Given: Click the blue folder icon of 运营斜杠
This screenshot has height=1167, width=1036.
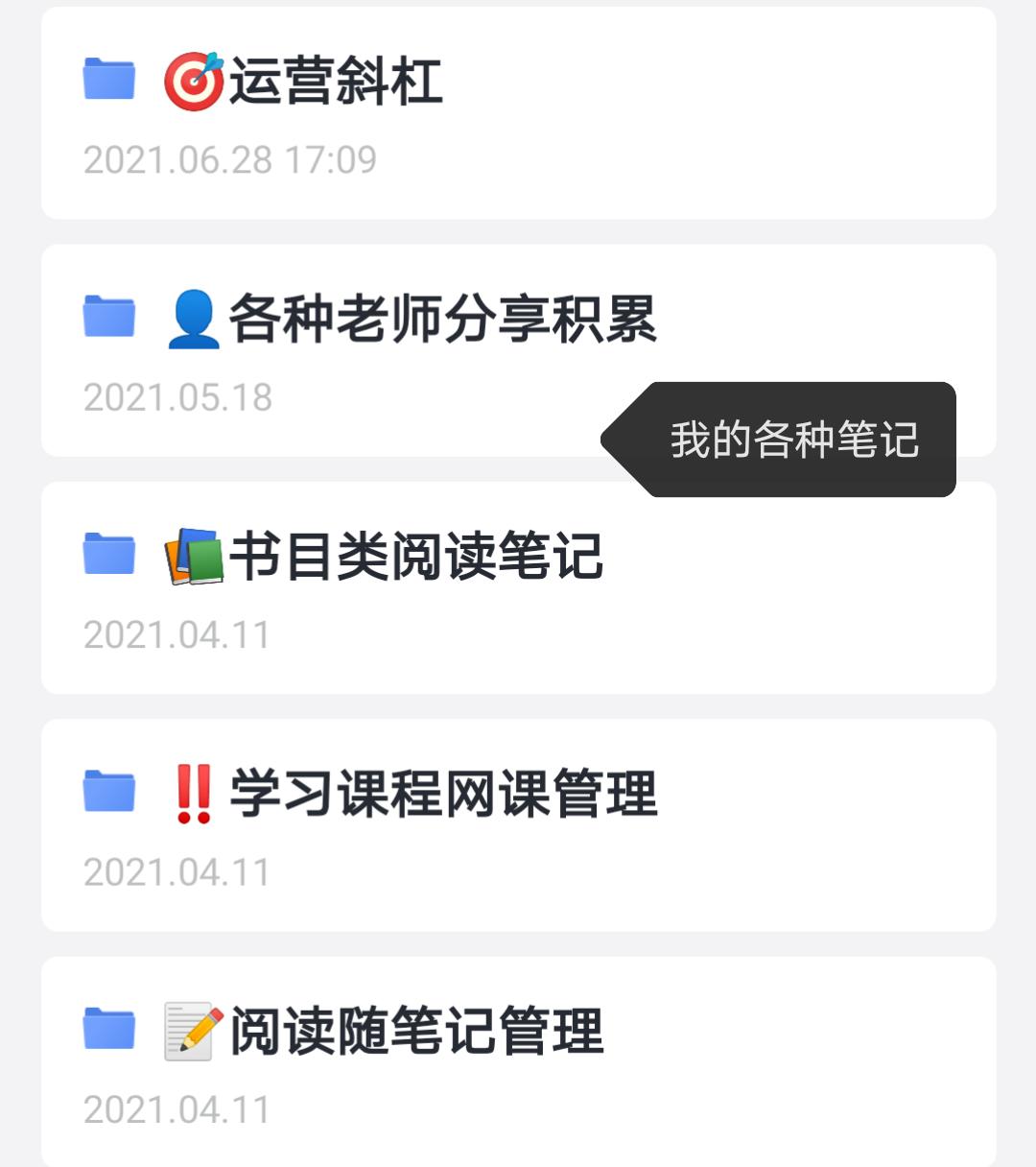Looking at the screenshot, I should coord(108,81).
